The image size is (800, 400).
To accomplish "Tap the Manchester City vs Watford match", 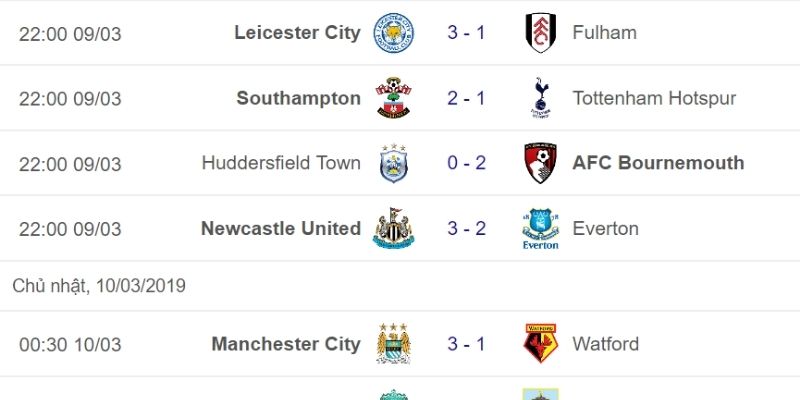I will (466, 344).
